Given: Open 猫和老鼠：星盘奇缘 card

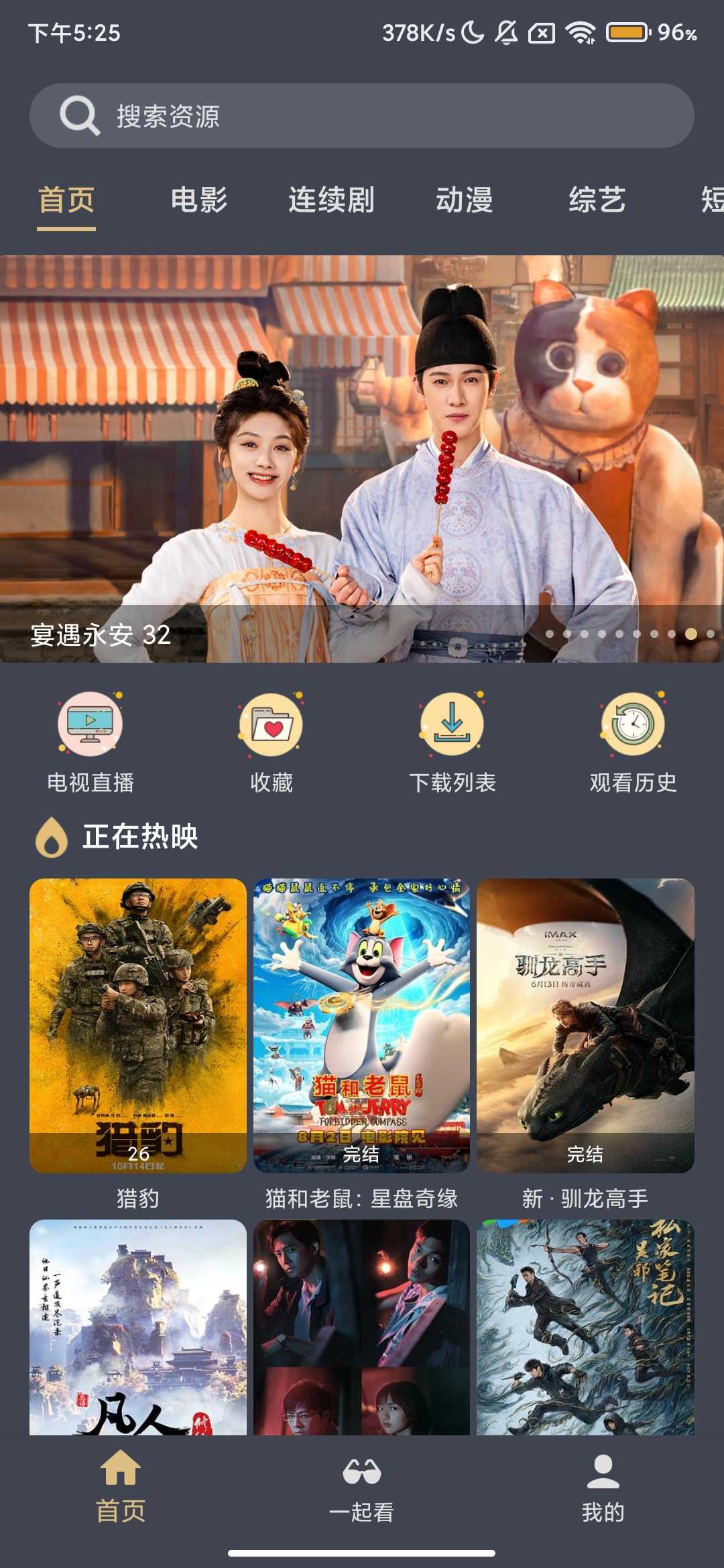Looking at the screenshot, I should click(x=361, y=1025).
